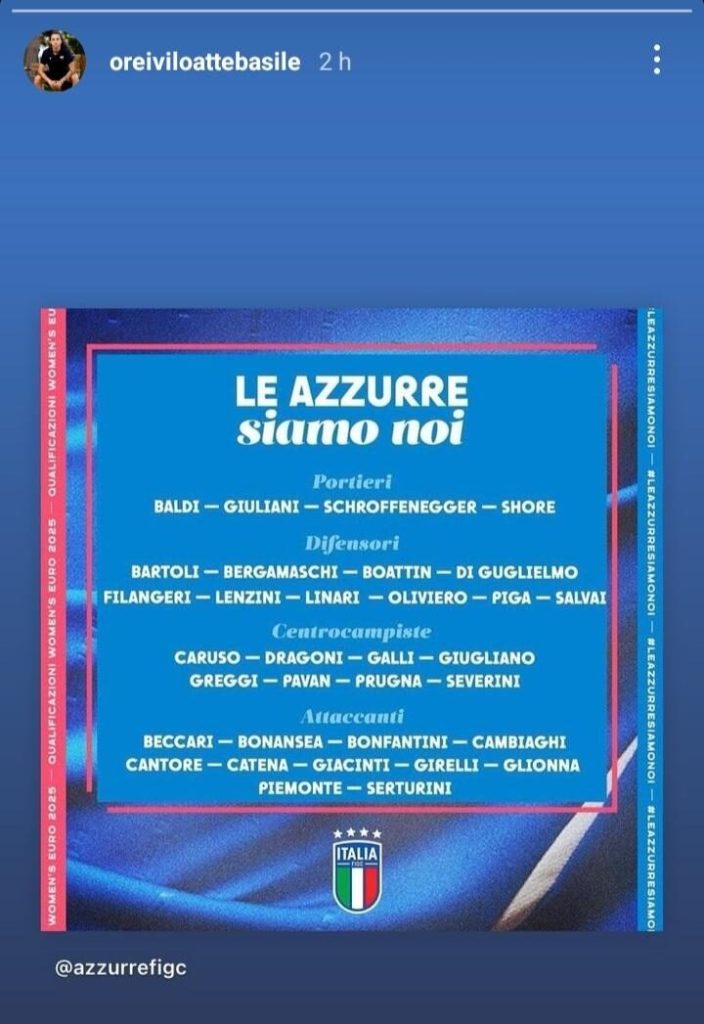Open the oreiviloattebasile username link
Viewport: 704px width, 1024px height.
pyautogui.click(x=204, y=62)
